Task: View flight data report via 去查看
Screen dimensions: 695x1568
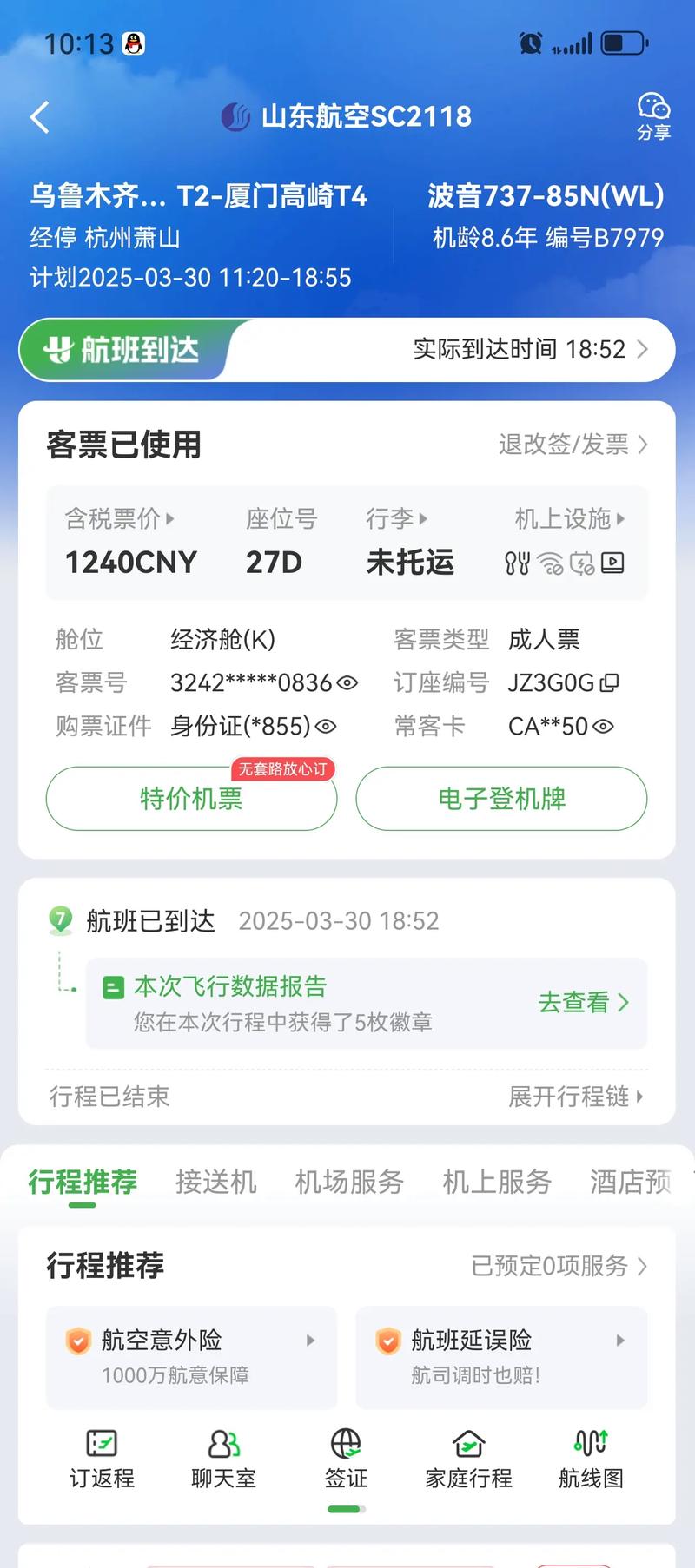Action: pos(584,1003)
